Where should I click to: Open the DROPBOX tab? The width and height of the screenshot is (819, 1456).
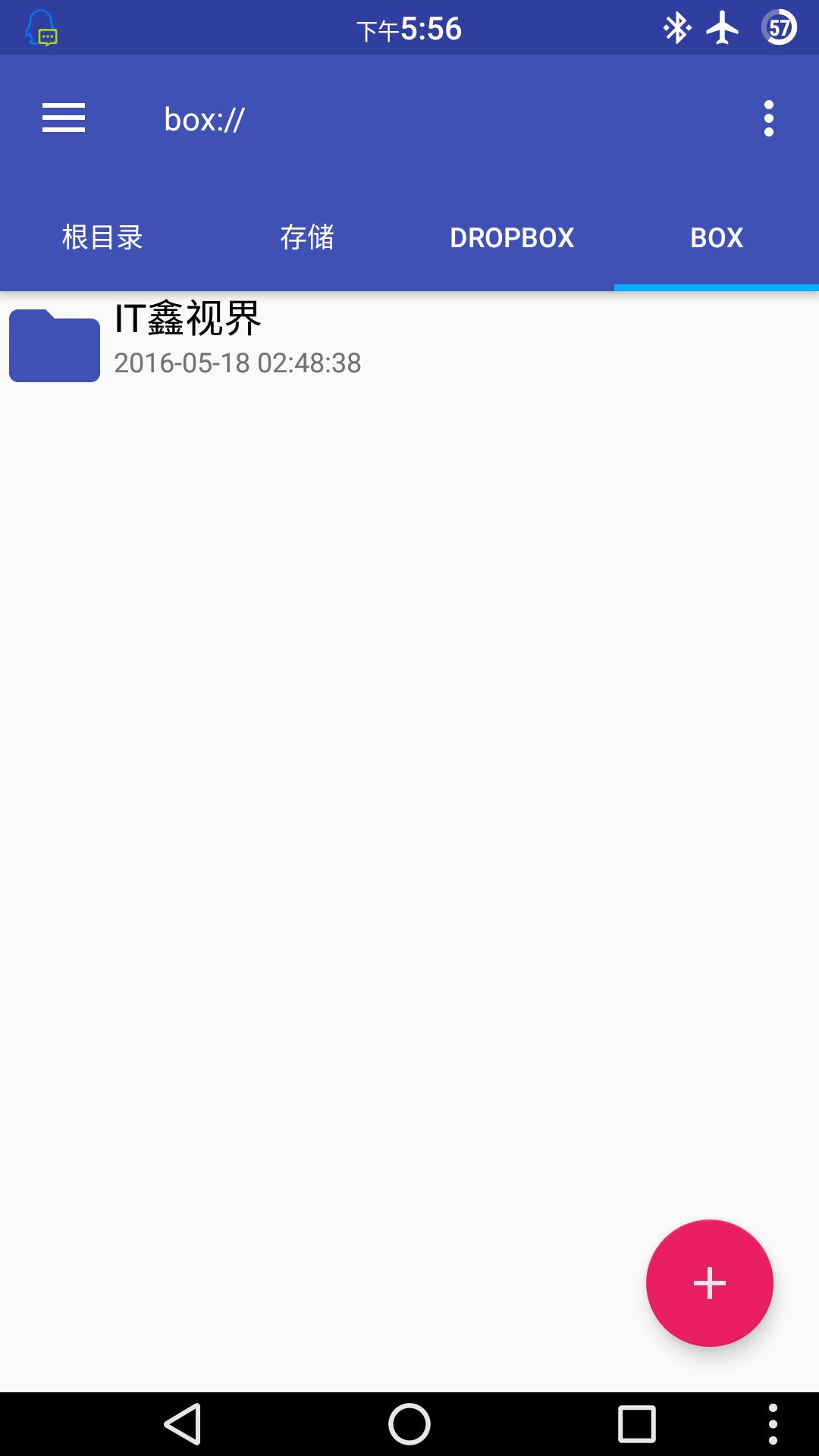(x=512, y=237)
